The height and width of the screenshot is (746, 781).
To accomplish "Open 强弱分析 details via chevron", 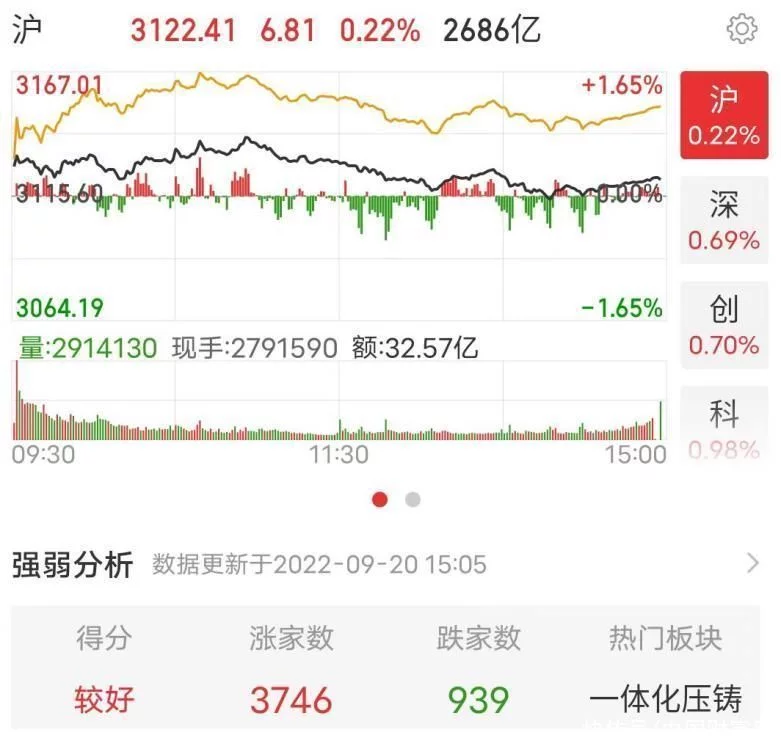I will click(753, 565).
